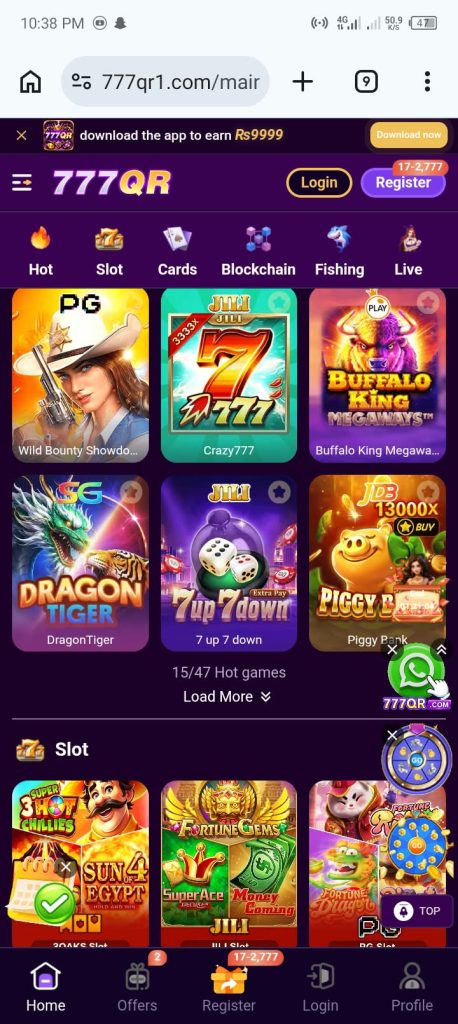
Task: Select the Cards game category
Action: pyautogui.click(x=177, y=251)
